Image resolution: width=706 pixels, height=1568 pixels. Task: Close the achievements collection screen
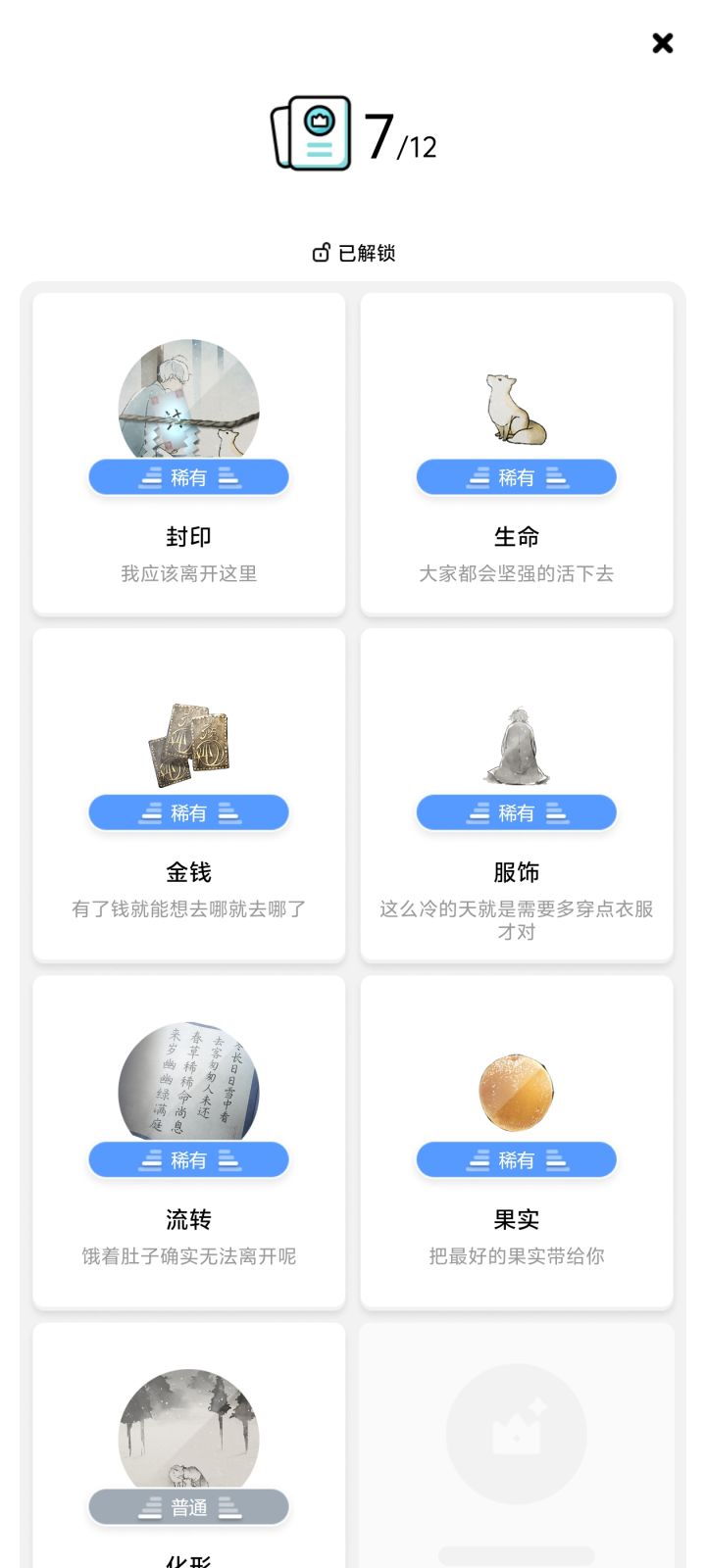(x=663, y=43)
